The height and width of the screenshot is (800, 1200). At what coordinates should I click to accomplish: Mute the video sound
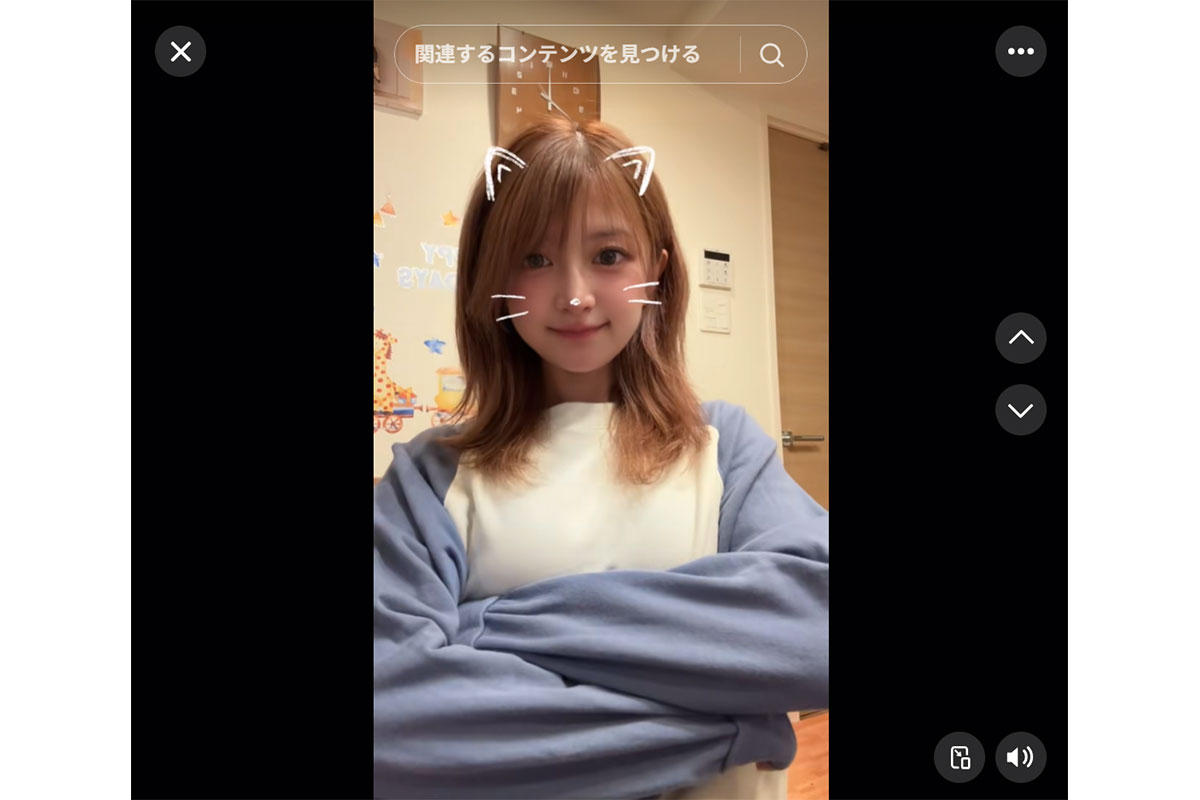(x=1020, y=757)
